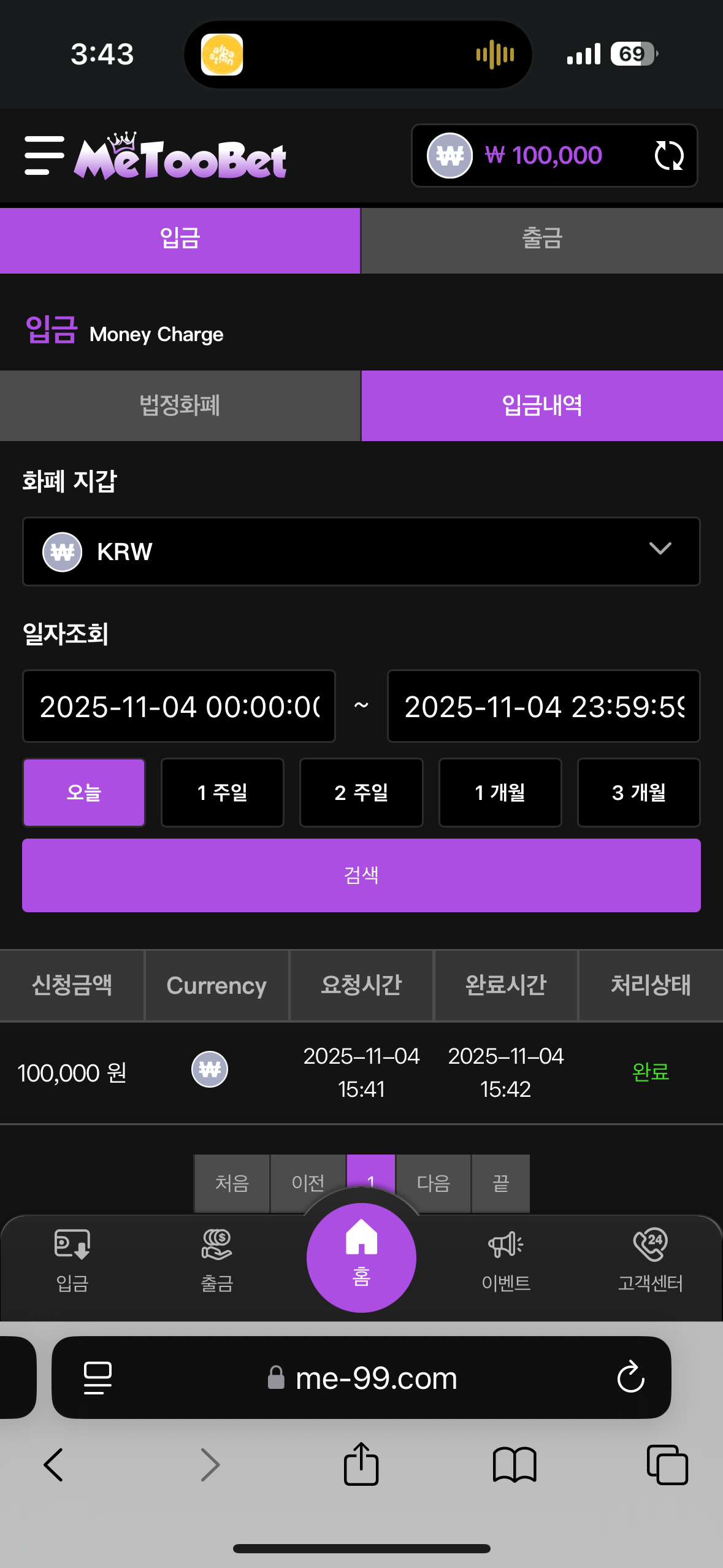Choose the 1 주일 date range
Screen dimensions: 723x1568
point(223,793)
